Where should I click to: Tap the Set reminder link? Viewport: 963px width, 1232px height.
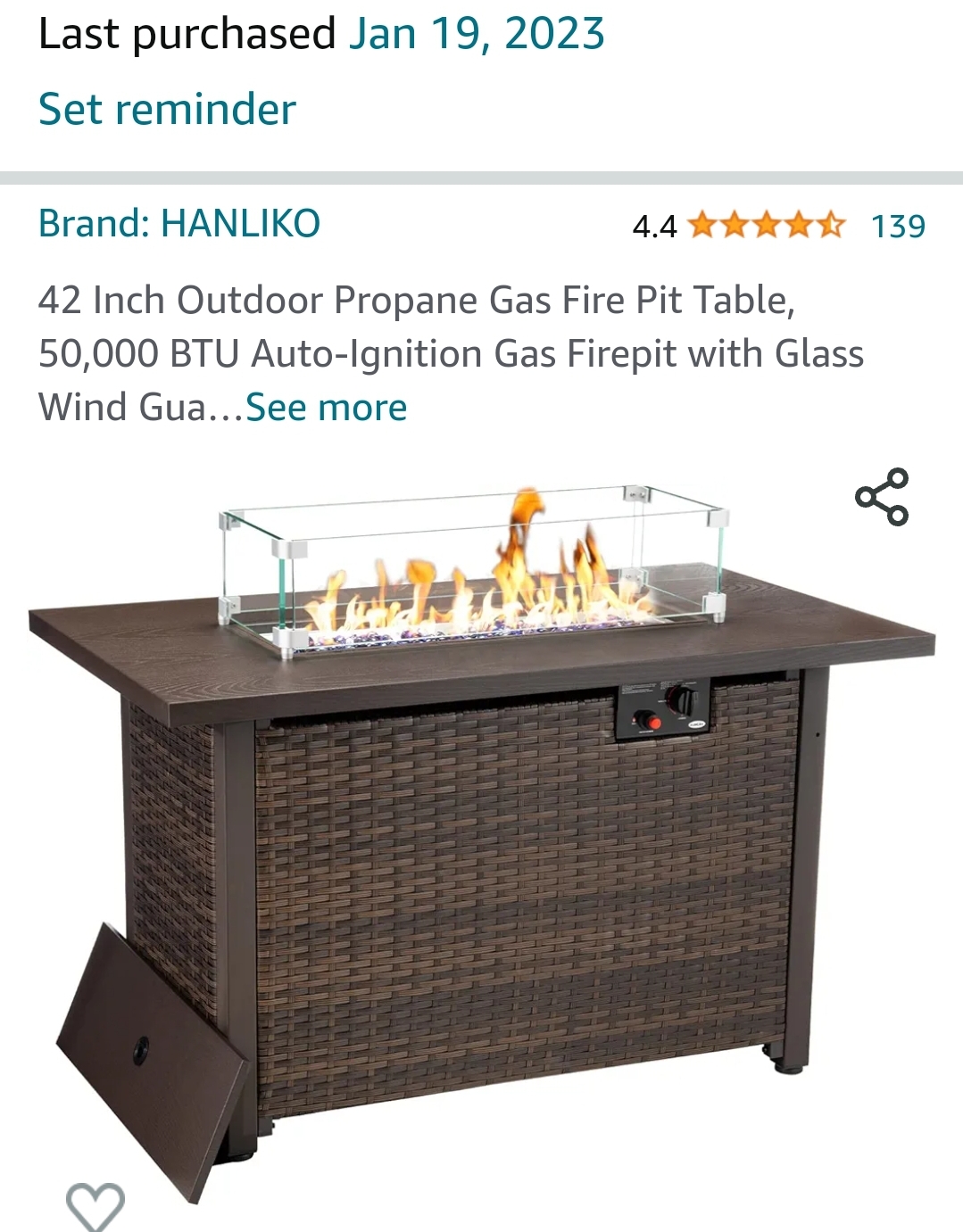click(167, 110)
